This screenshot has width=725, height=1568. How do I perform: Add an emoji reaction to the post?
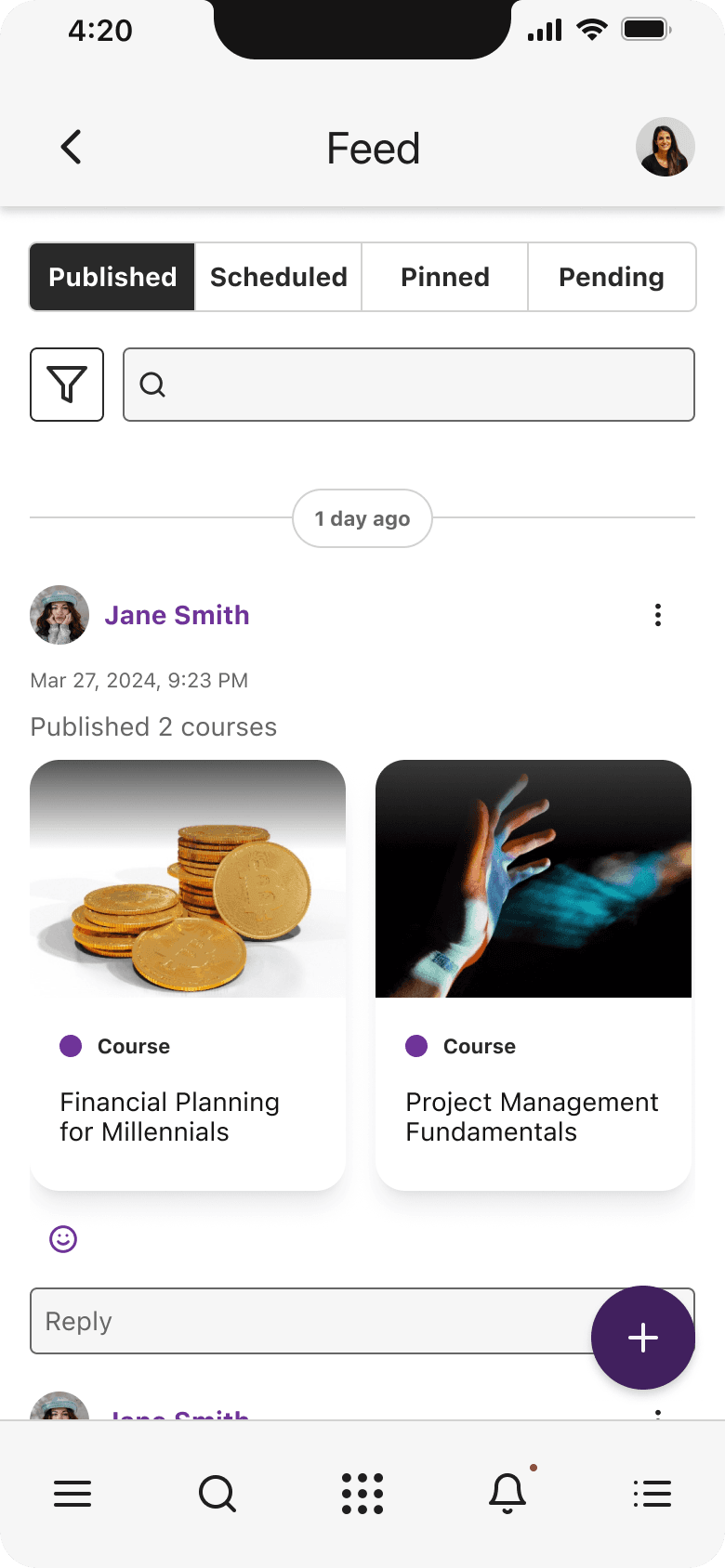tap(63, 1239)
